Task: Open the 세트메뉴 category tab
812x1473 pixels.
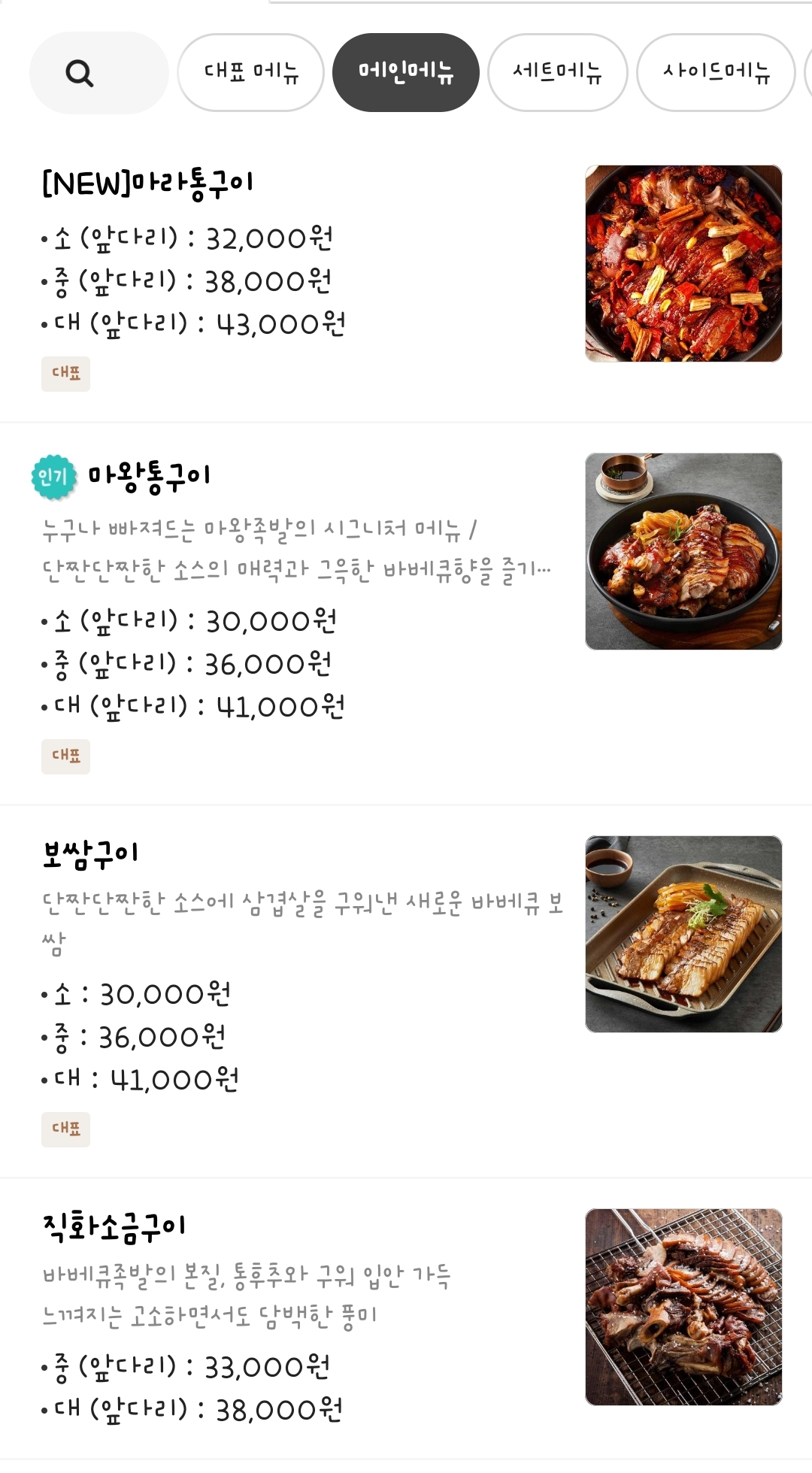Action: tap(558, 72)
